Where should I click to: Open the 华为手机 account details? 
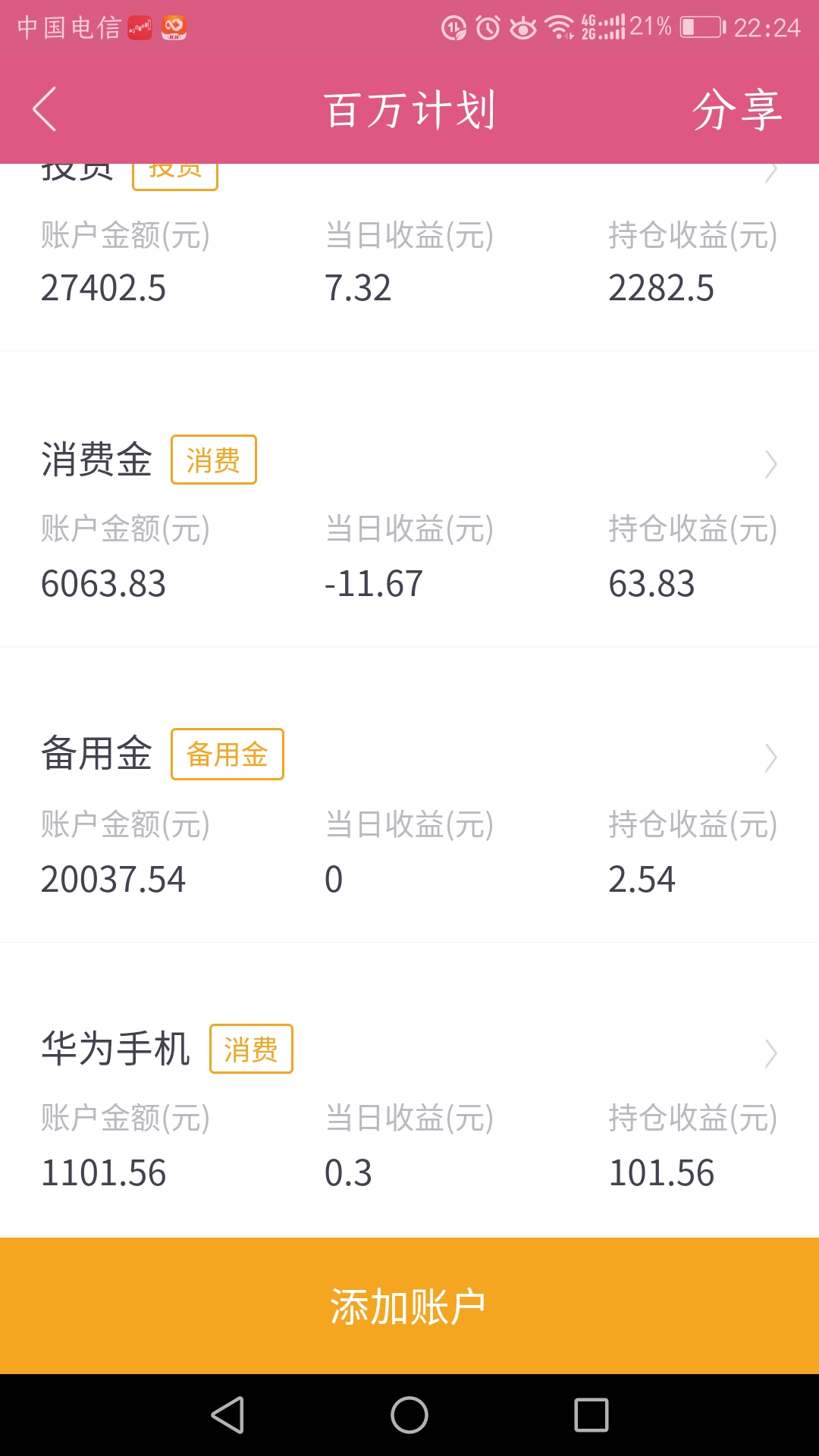pos(409,1107)
